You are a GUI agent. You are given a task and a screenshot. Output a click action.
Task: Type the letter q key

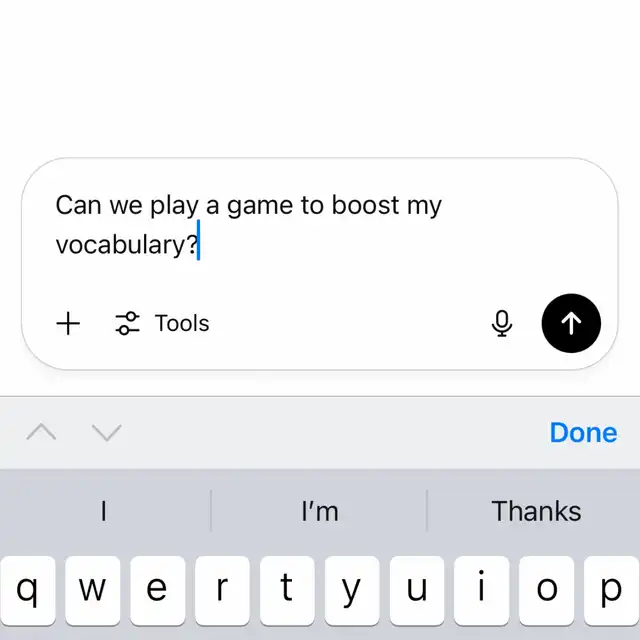[x=29, y=590]
